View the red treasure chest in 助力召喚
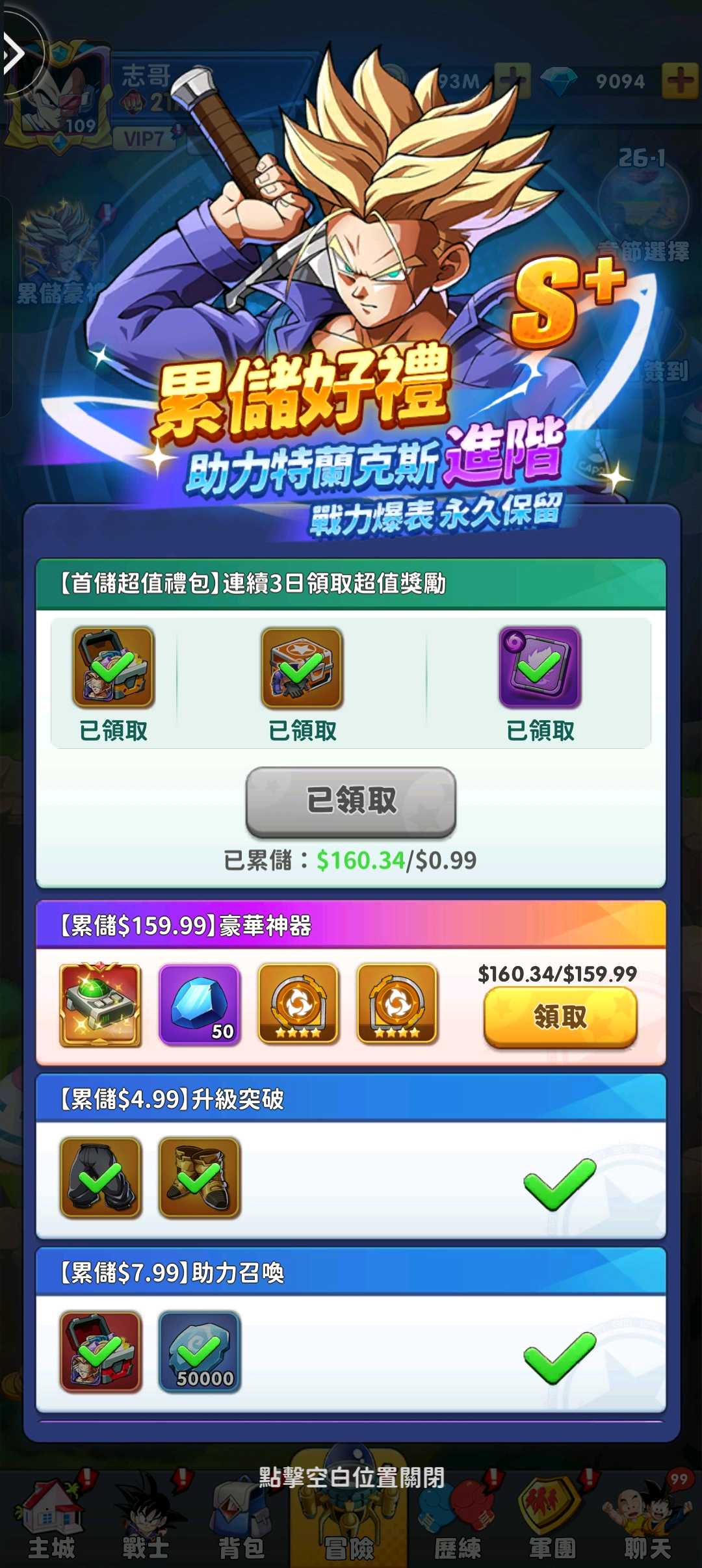 100,1352
